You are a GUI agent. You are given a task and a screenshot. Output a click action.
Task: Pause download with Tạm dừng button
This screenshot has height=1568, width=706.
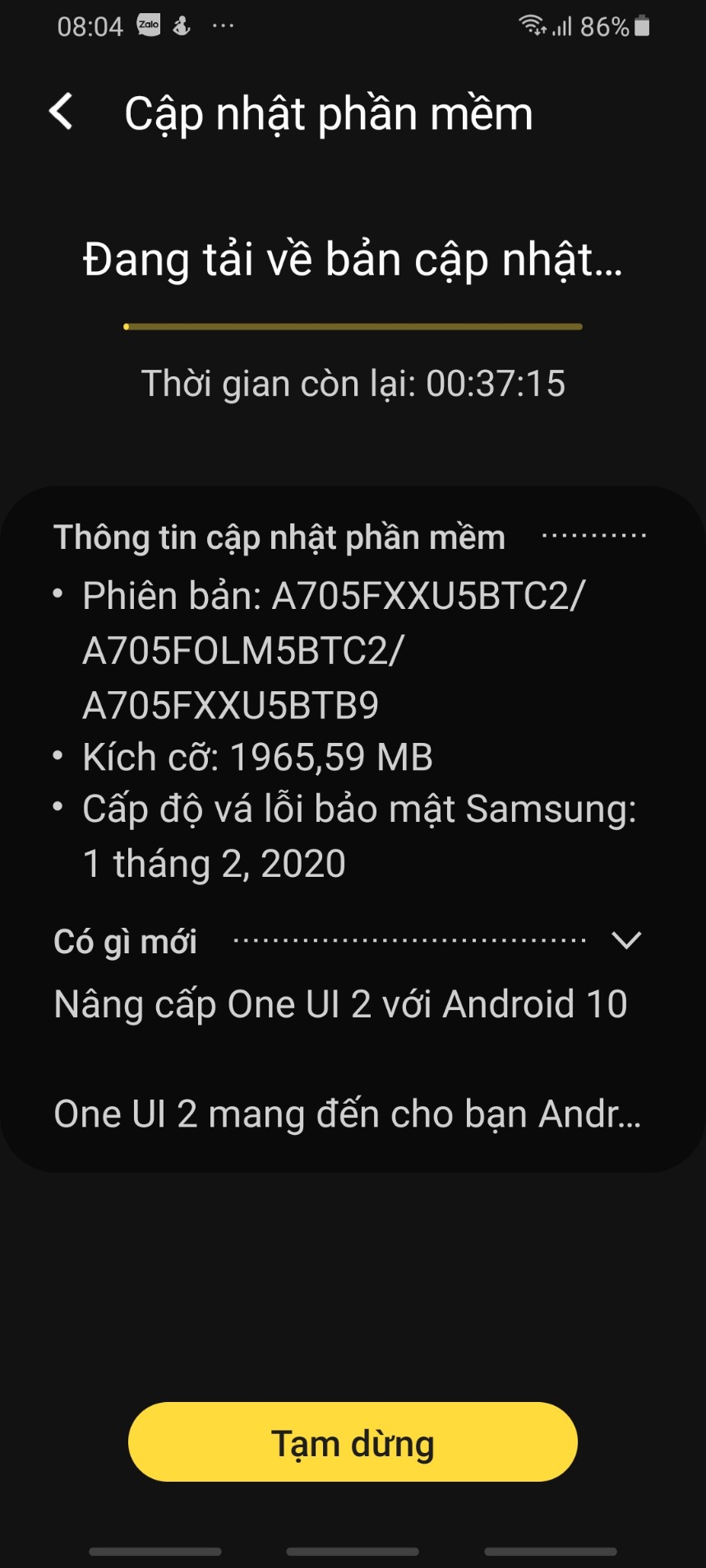pos(353,1441)
